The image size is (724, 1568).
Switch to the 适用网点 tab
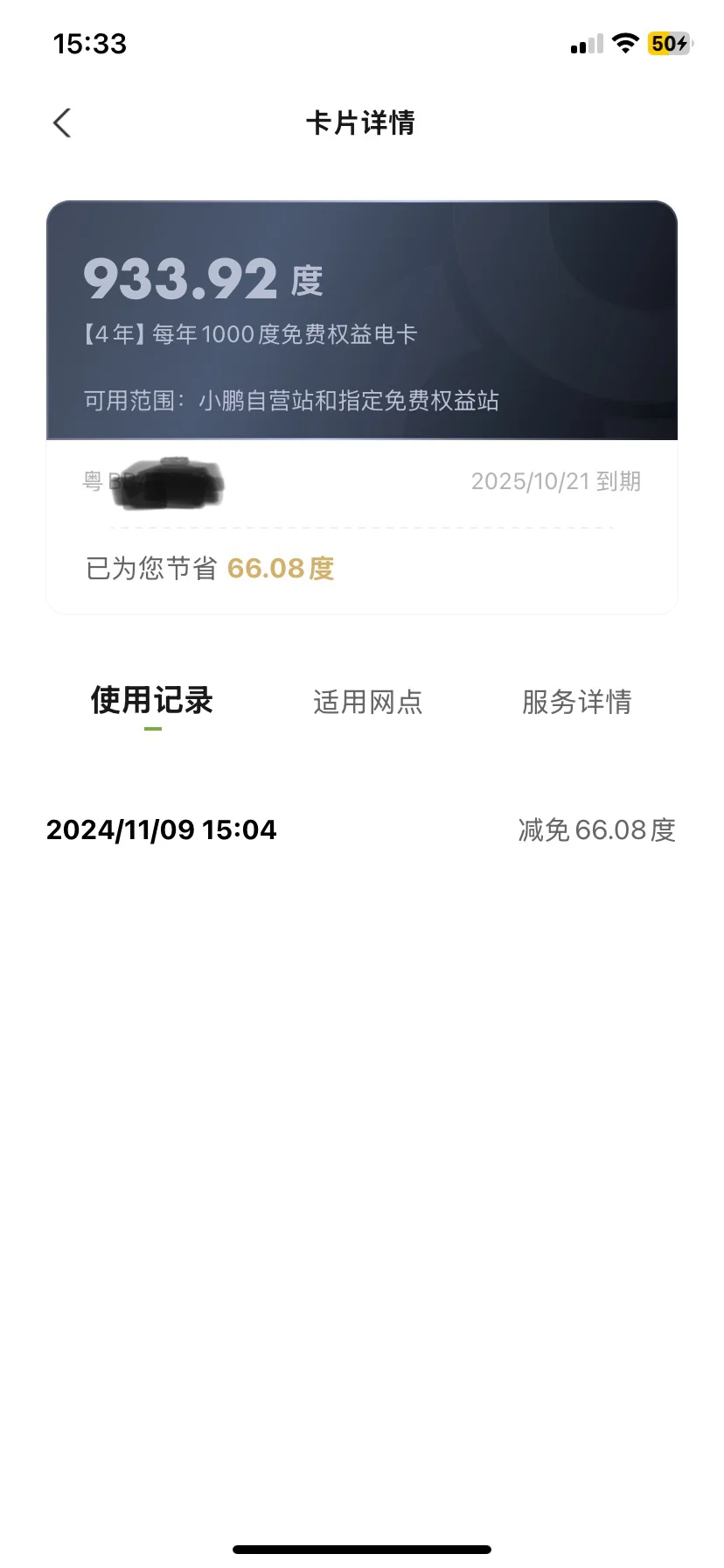pos(367,702)
